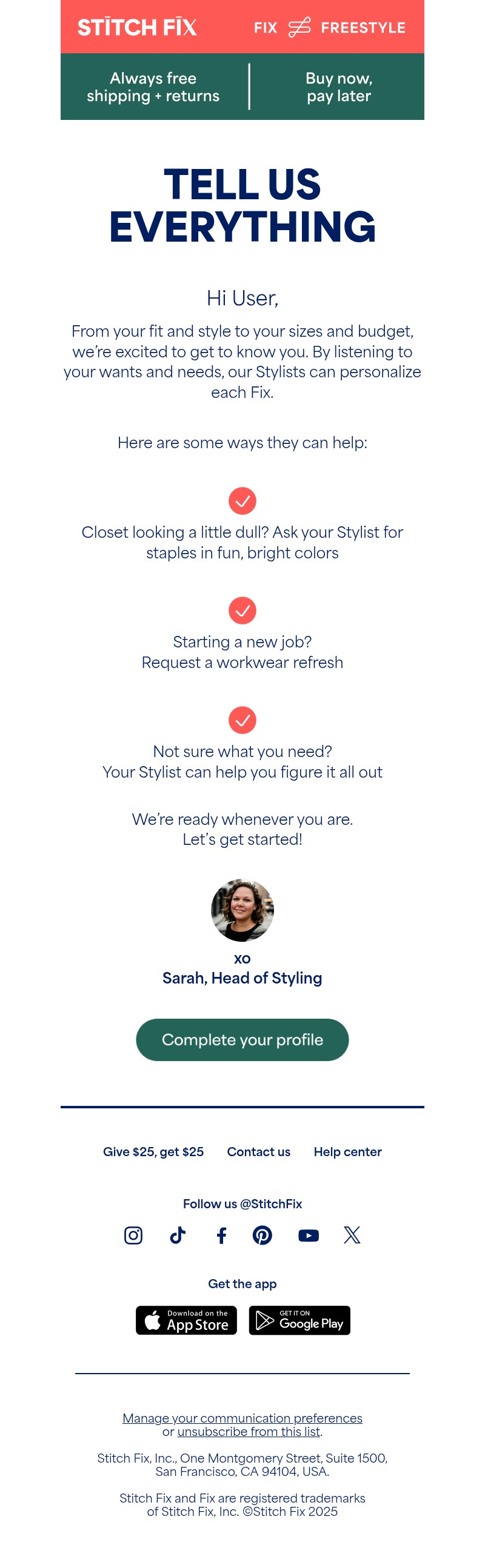Image resolution: width=485 pixels, height=1568 pixels.
Task: Open Stitch Fix on Instagram
Action: tap(133, 1234)
